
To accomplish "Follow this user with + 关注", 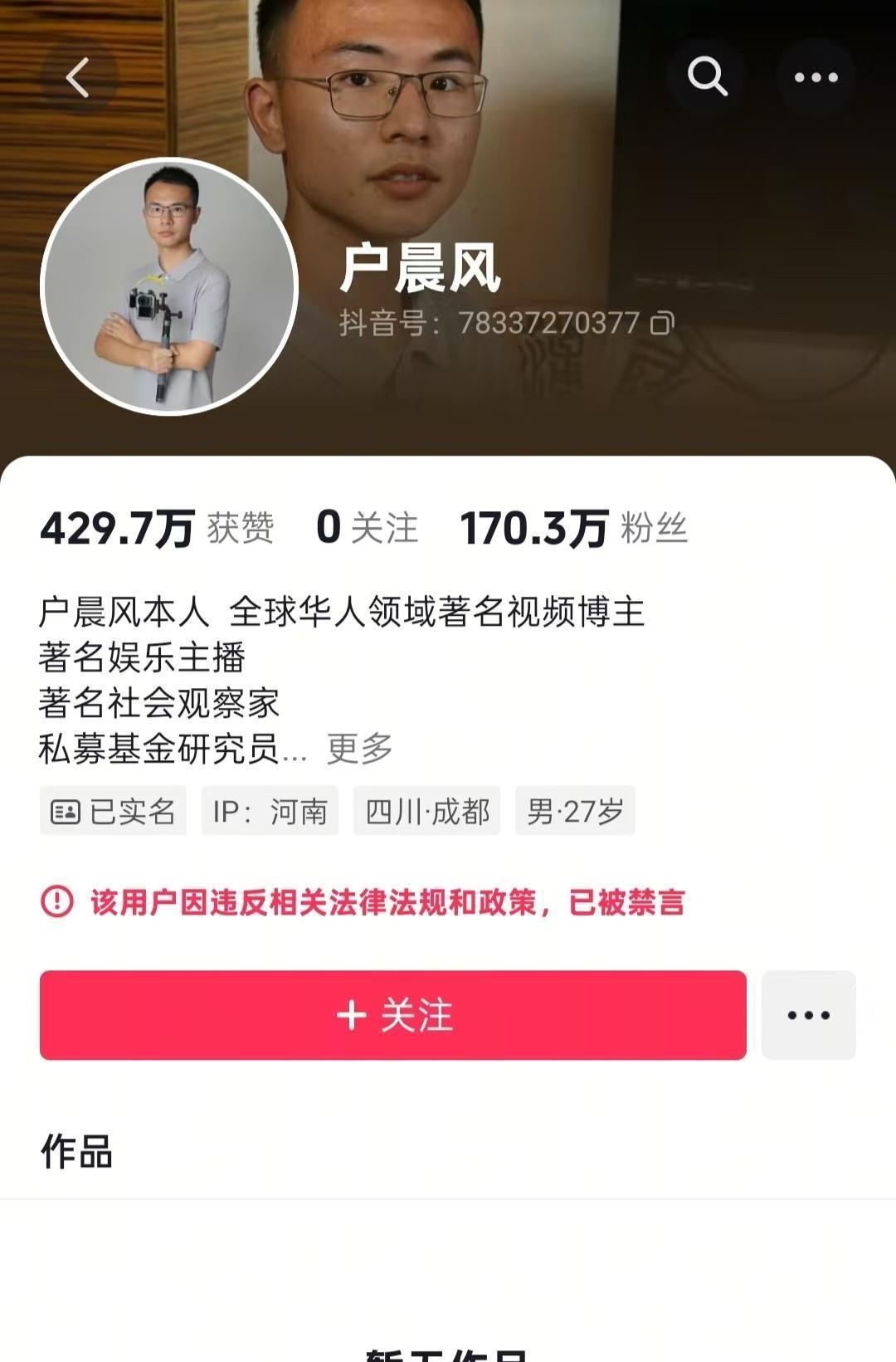I will pos(393,1015).
